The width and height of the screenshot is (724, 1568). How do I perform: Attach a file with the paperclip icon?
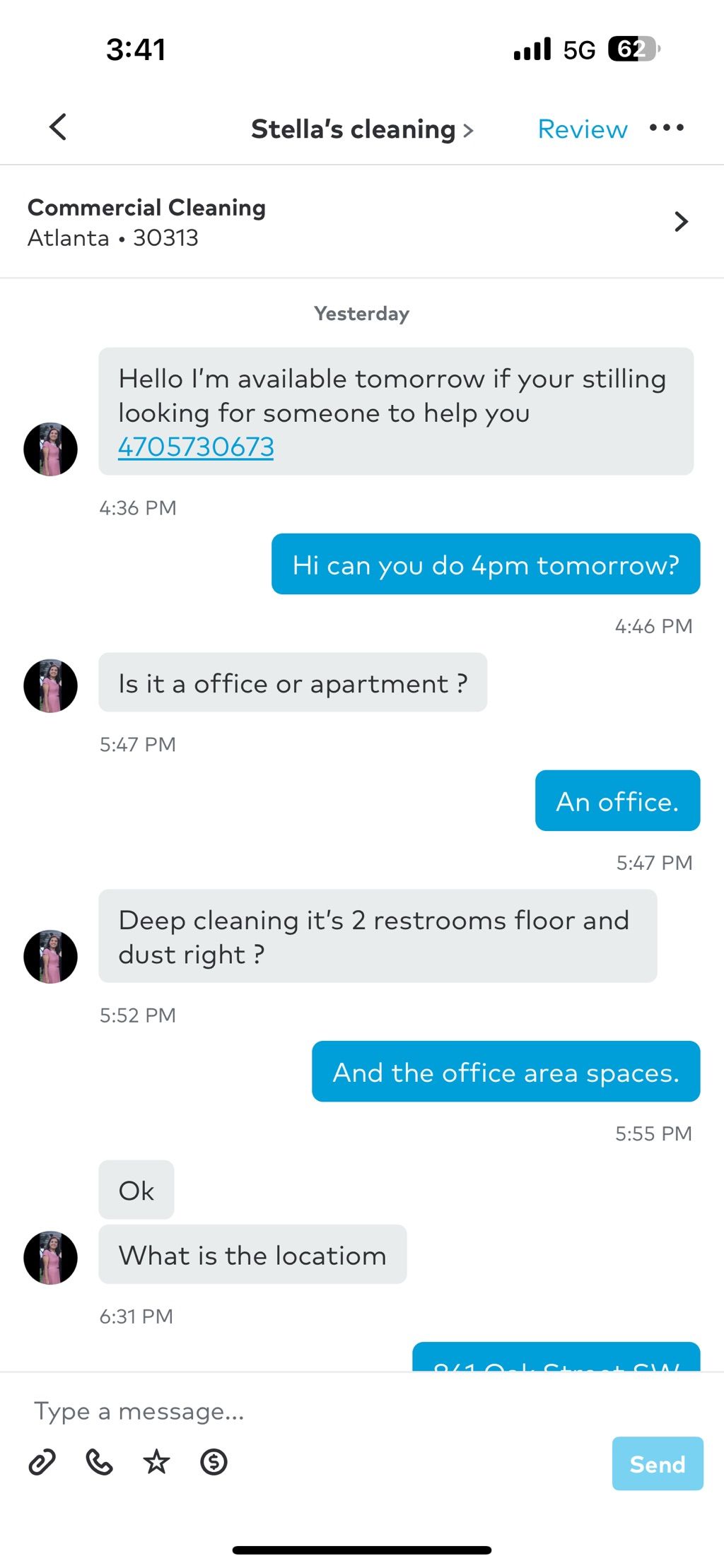[x=42, y=1462]
